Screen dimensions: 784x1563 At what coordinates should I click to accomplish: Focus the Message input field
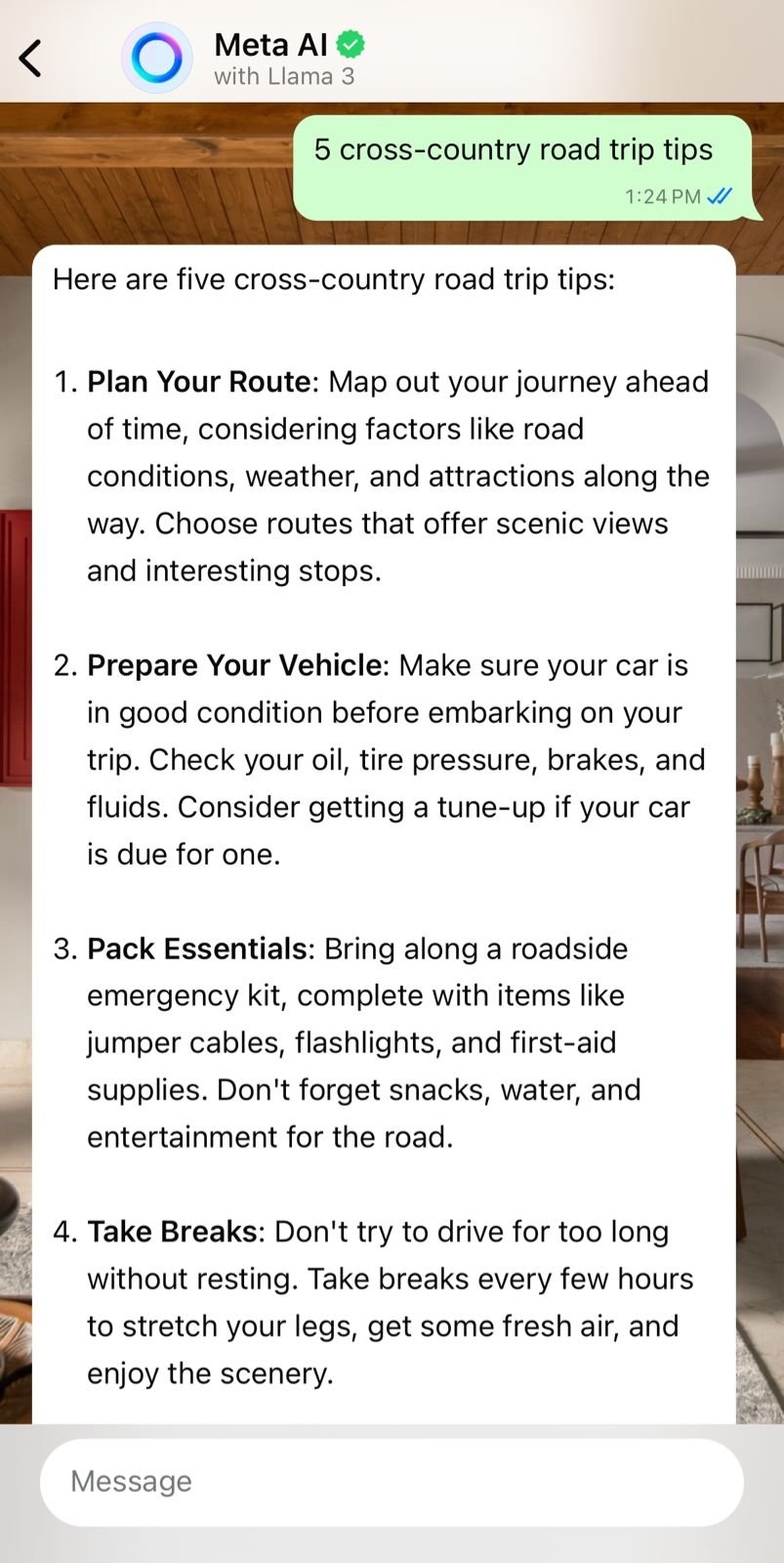(392, 1482)
